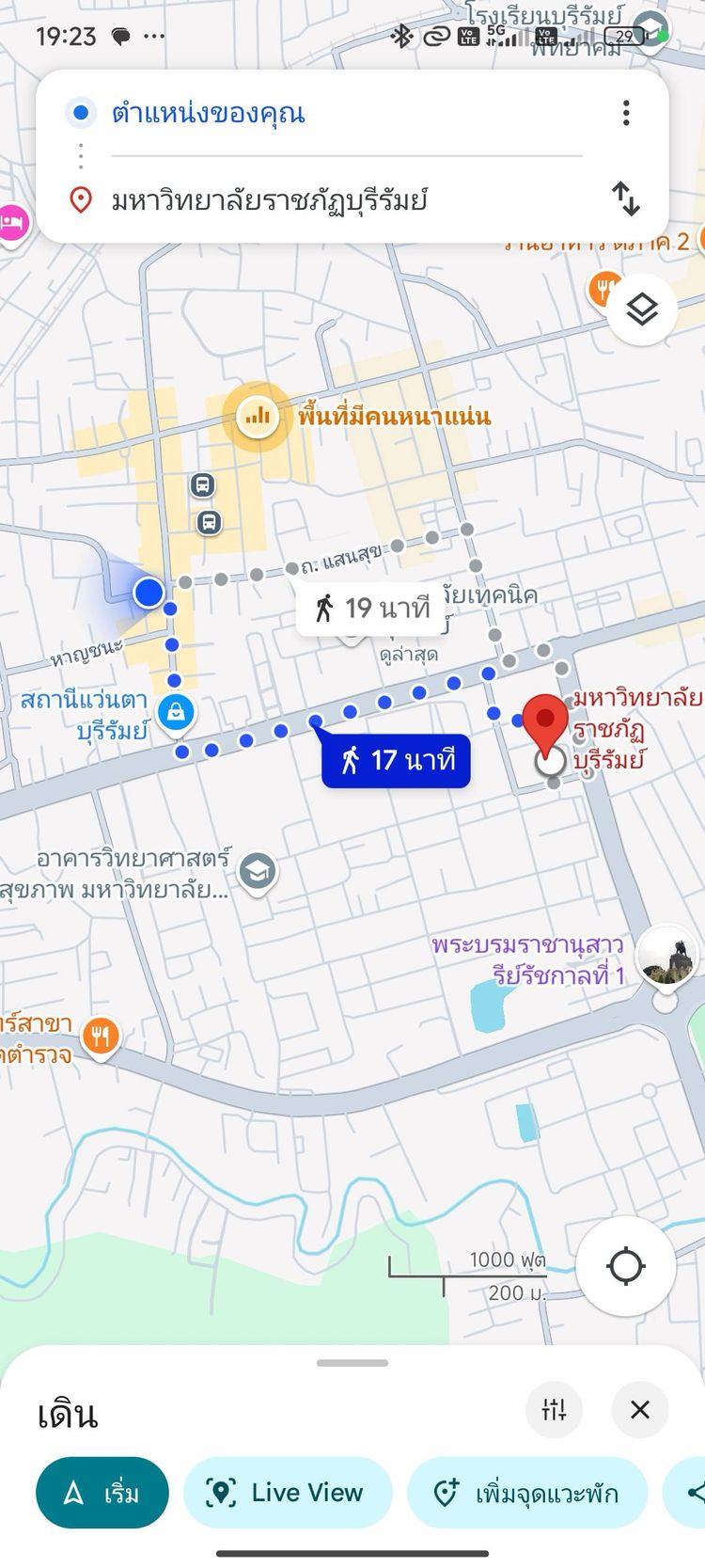Tap the my-location compass icon
This screenshot has width=705, height=1568.
625,1266
